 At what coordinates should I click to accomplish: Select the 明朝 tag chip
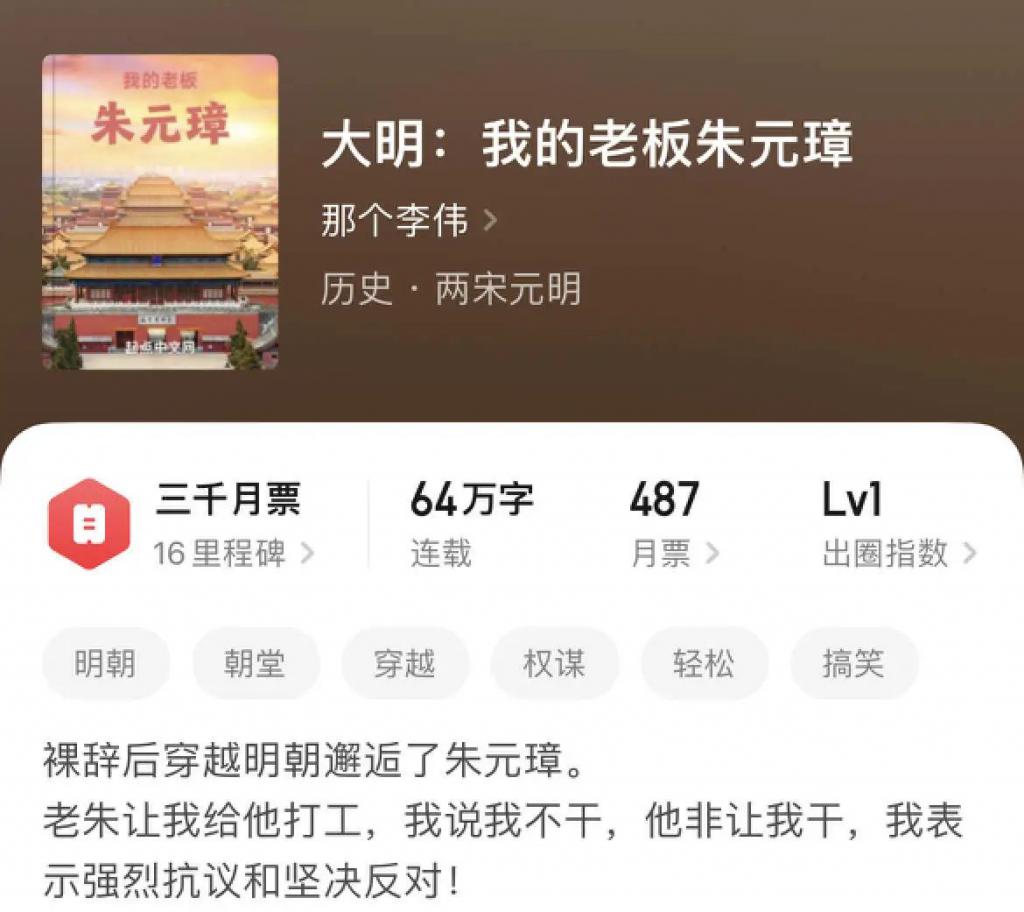pyautogui.click(x=105, y=664)
